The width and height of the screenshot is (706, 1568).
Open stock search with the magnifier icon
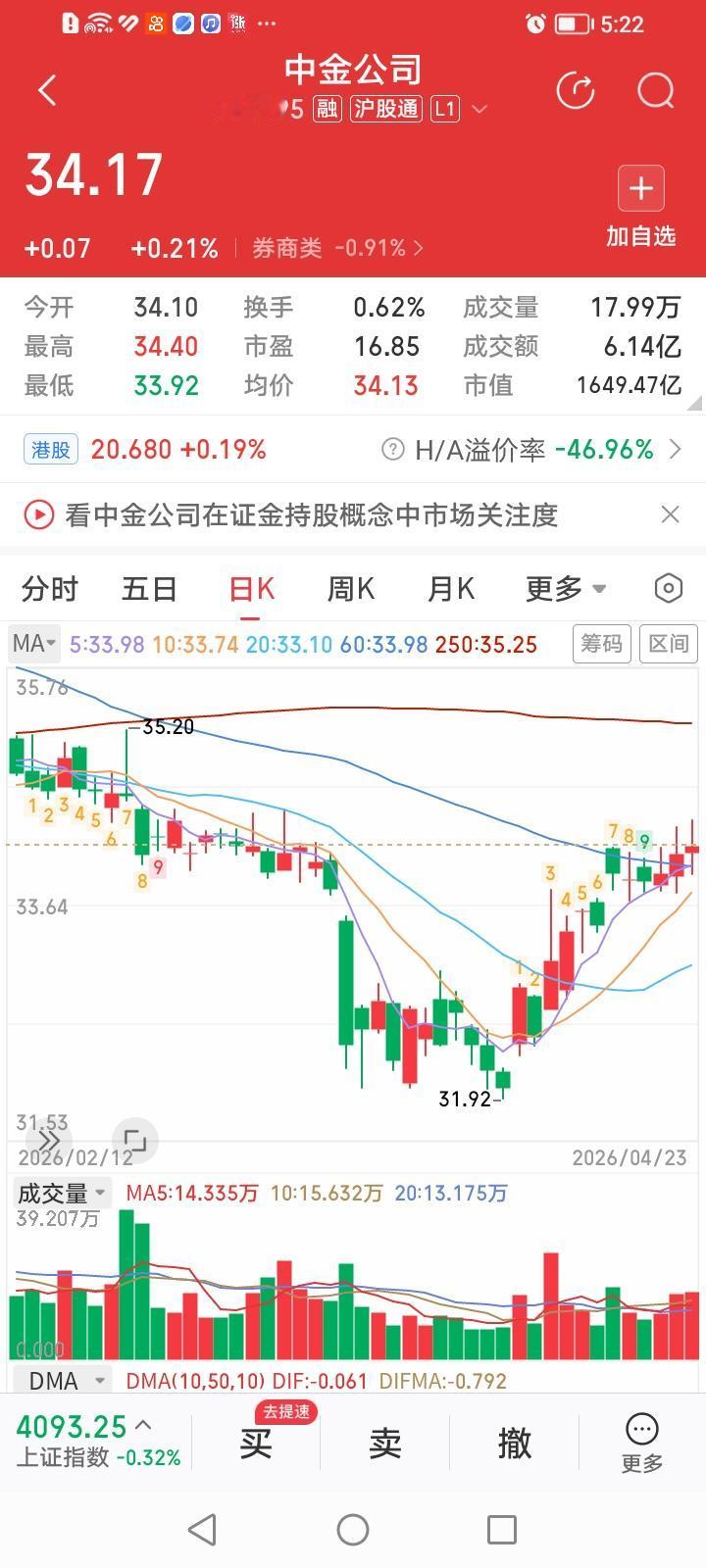(654, 90)
